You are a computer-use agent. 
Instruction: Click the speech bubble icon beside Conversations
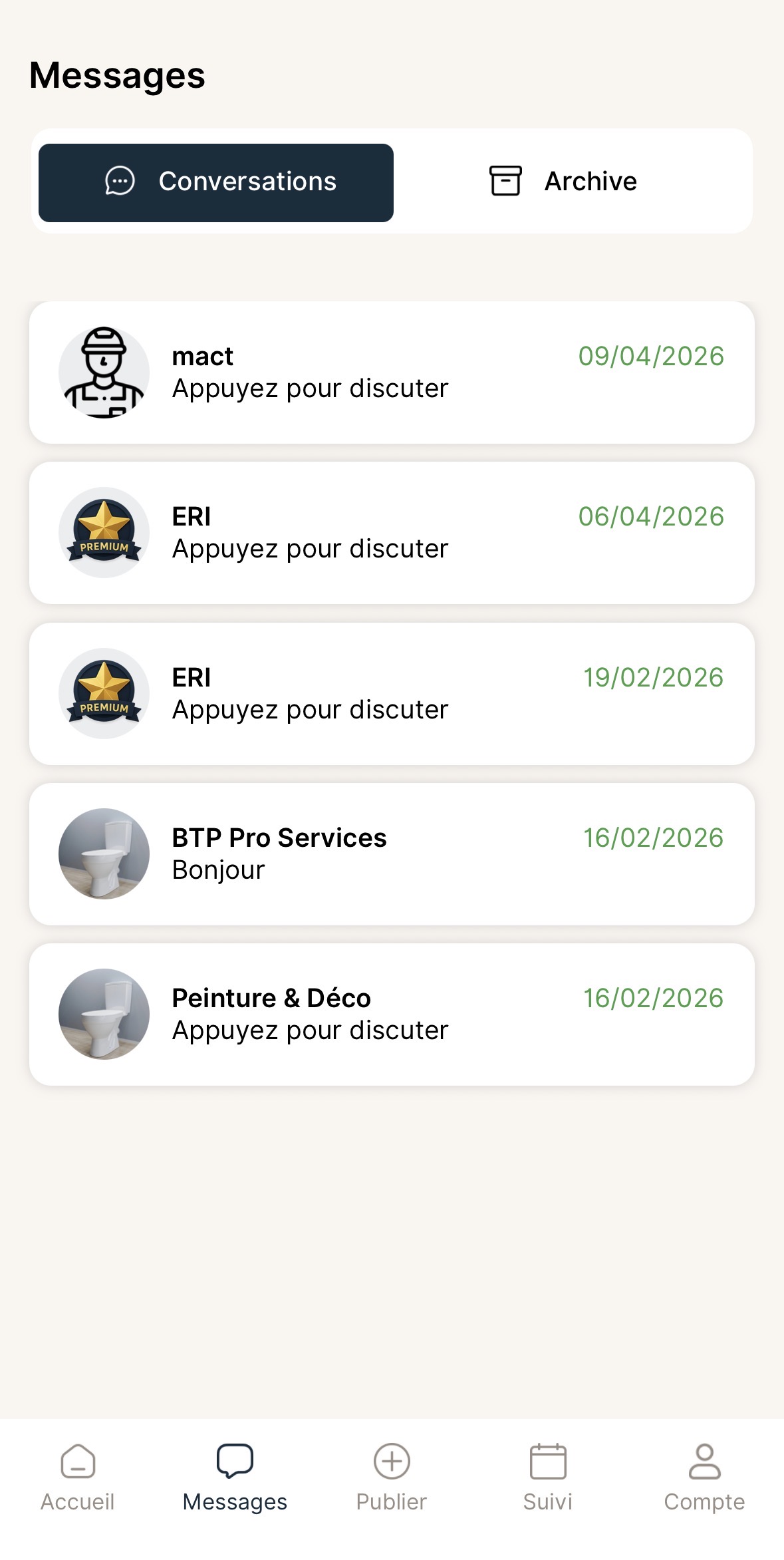tap(120, 180)
